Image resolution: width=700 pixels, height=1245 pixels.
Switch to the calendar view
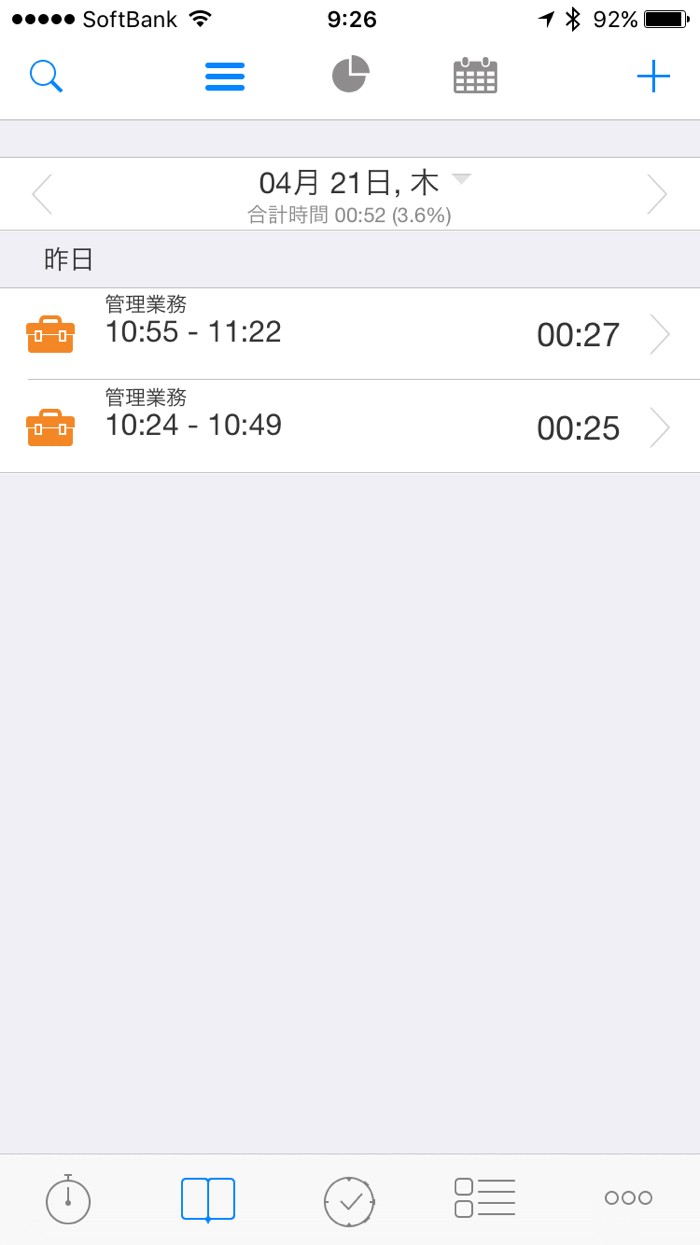[475, 77]
